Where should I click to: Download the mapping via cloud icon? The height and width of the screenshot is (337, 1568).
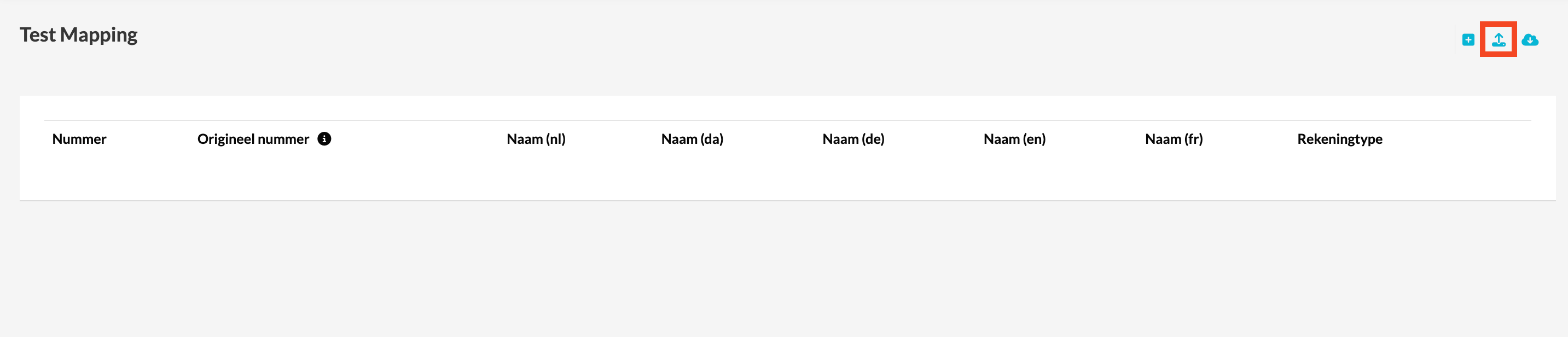[x=1530, y=40]
